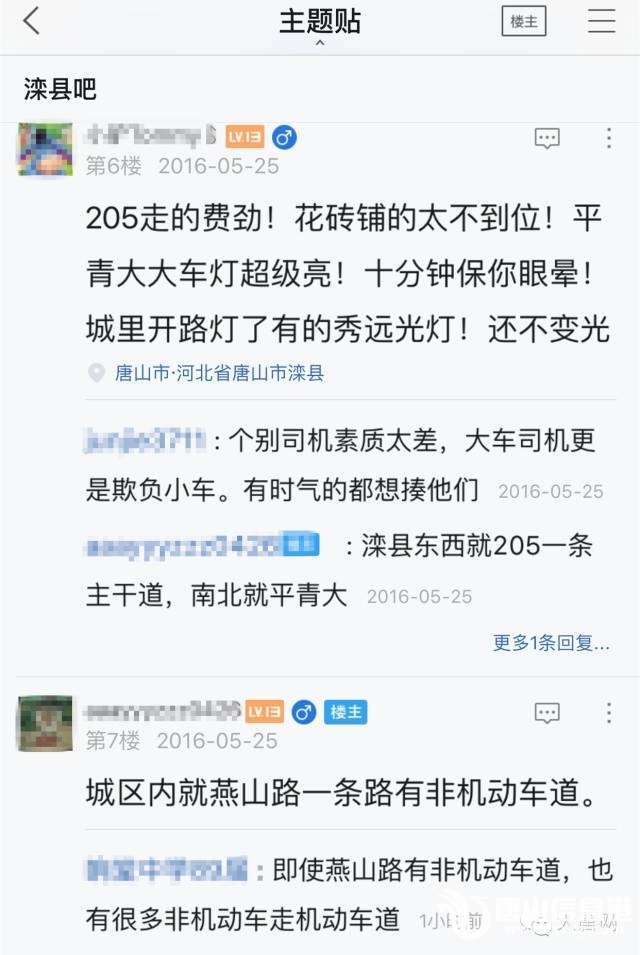Image resolution: width=640 pixels, height=955 pixels.
Task: Open more options for the 7楼 post
Action: tap(609, 713)
